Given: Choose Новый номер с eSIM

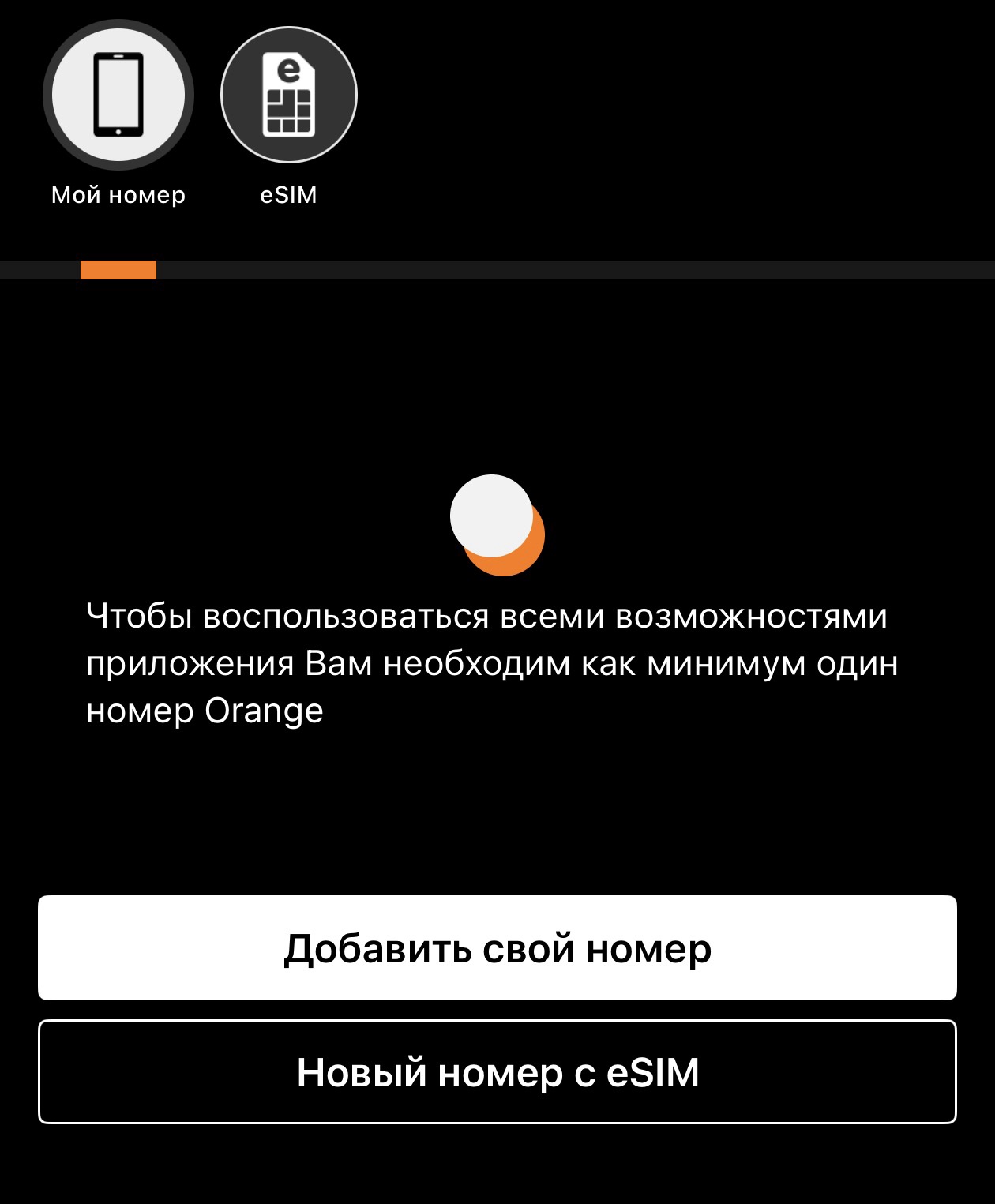Looking at the screenshot, I should tap(497, 1071).
